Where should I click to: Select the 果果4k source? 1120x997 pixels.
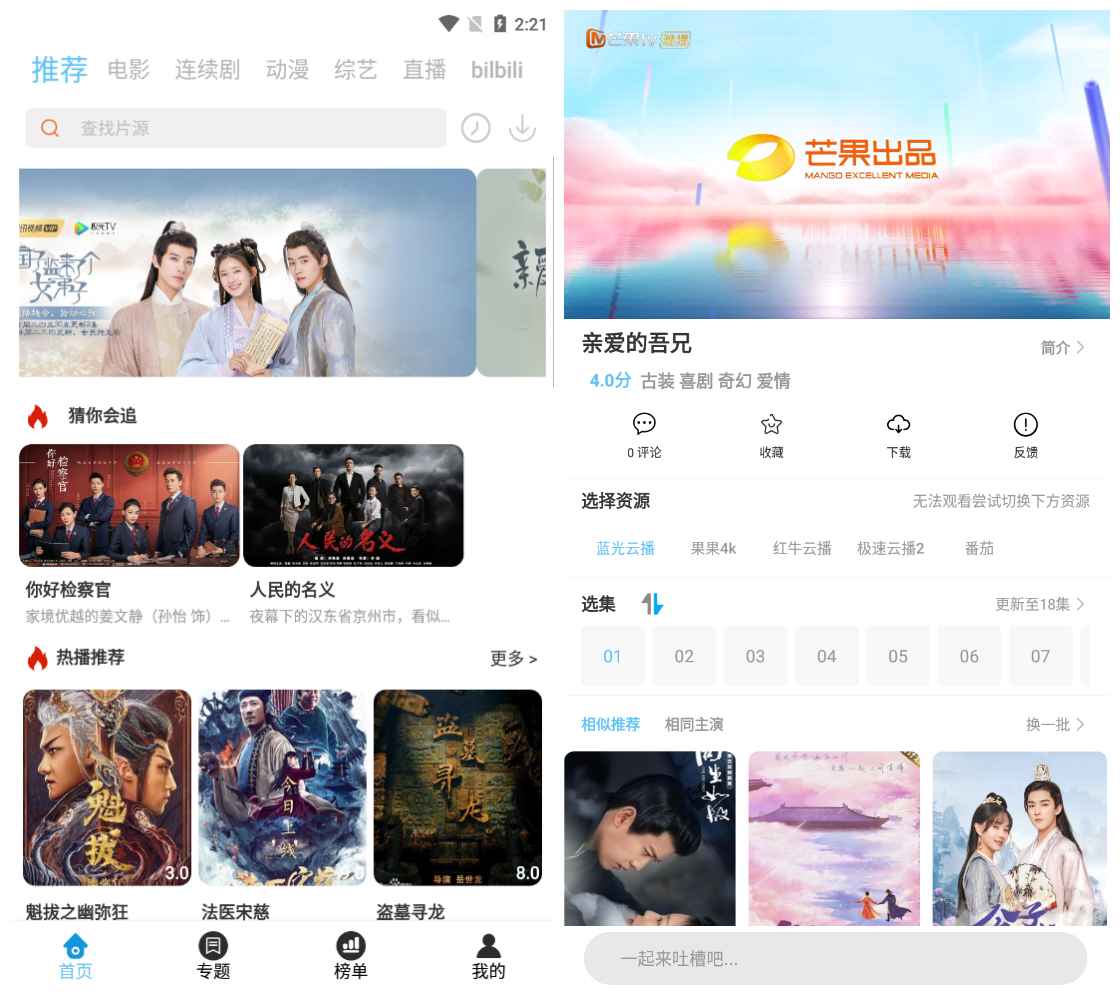(713, 548)
